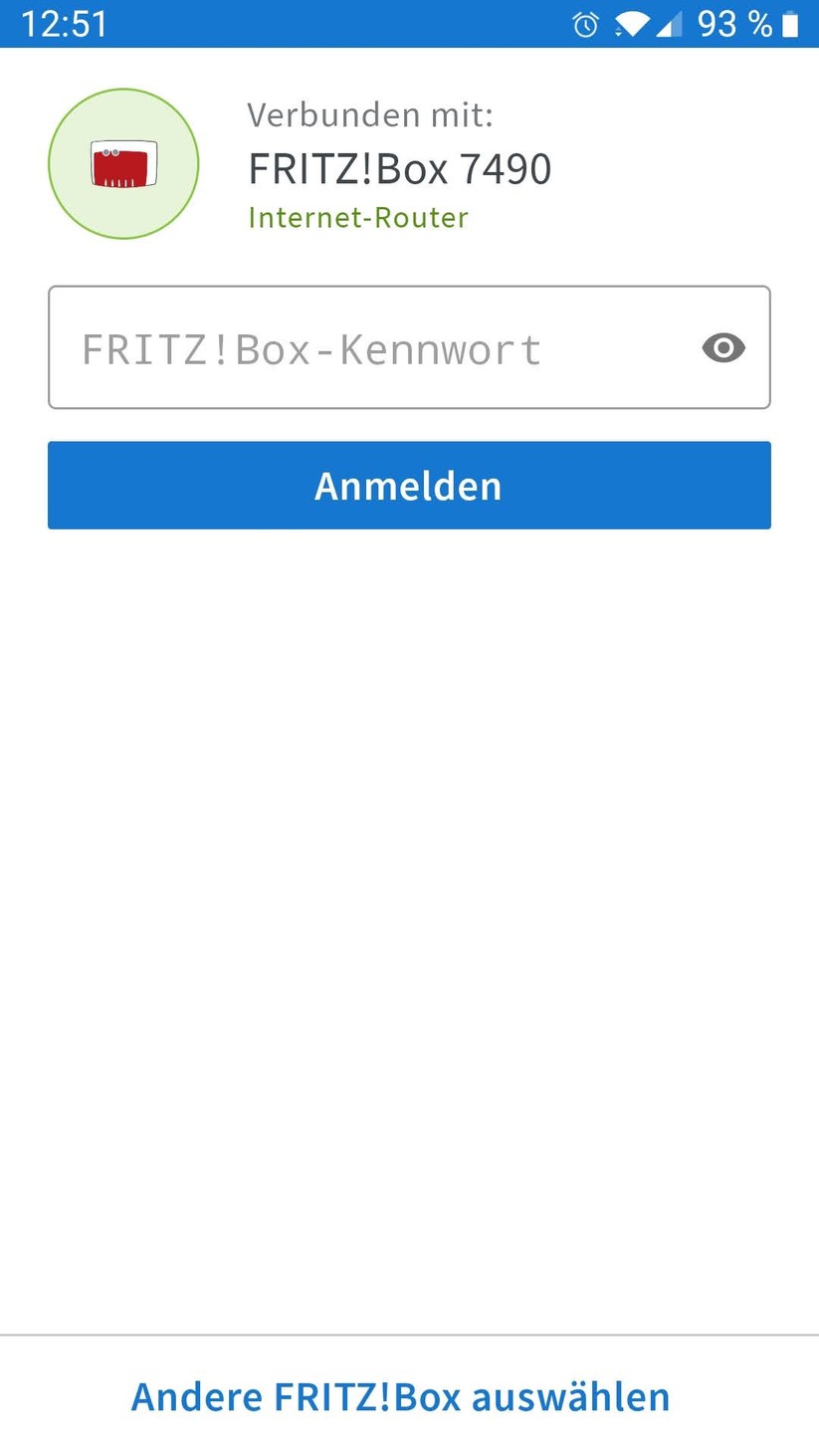The image size is (819, 1456).
Task: Select the FRITZ!Box 7490 title
Action: pos(399,168)
